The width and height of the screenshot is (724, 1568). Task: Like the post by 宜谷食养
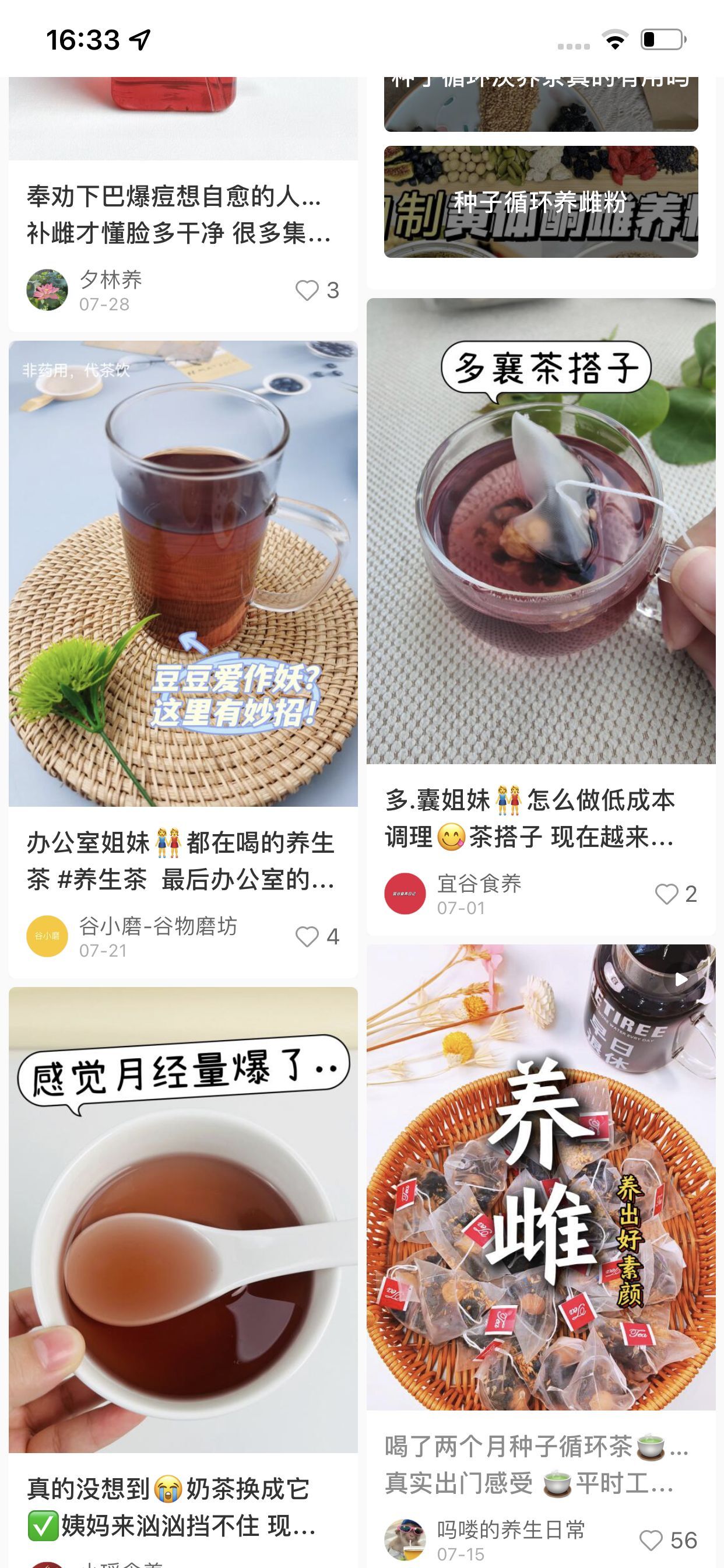coord(666,894)
